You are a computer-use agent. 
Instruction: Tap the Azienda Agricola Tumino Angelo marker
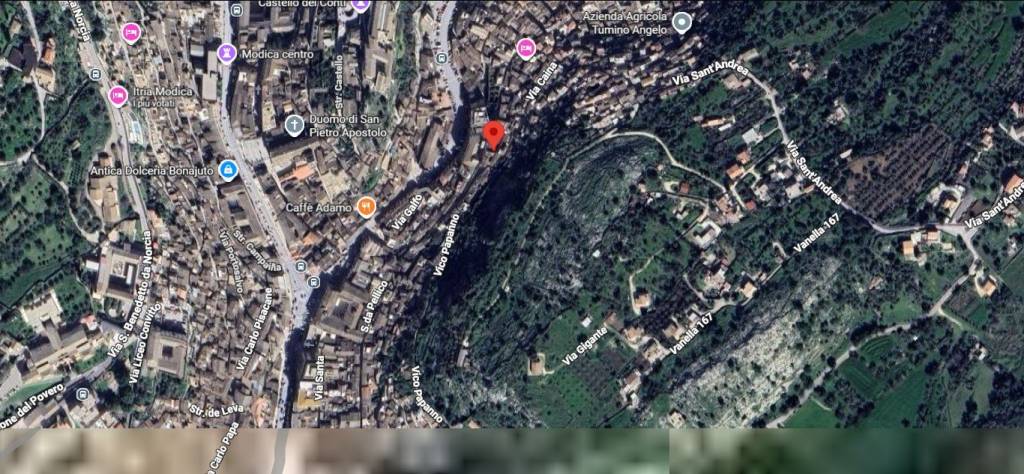(x=682, y=22)
